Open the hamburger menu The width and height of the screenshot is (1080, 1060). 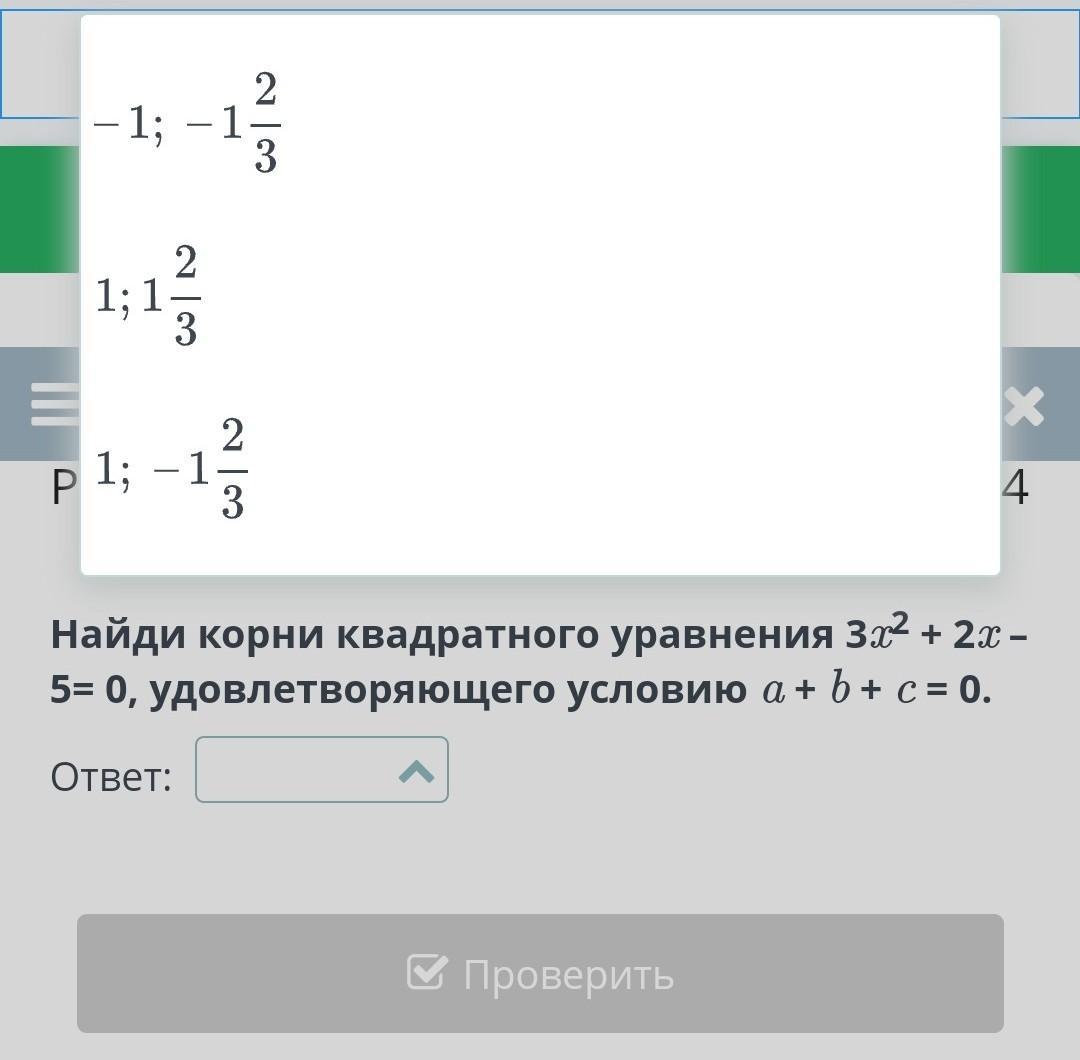55,406
